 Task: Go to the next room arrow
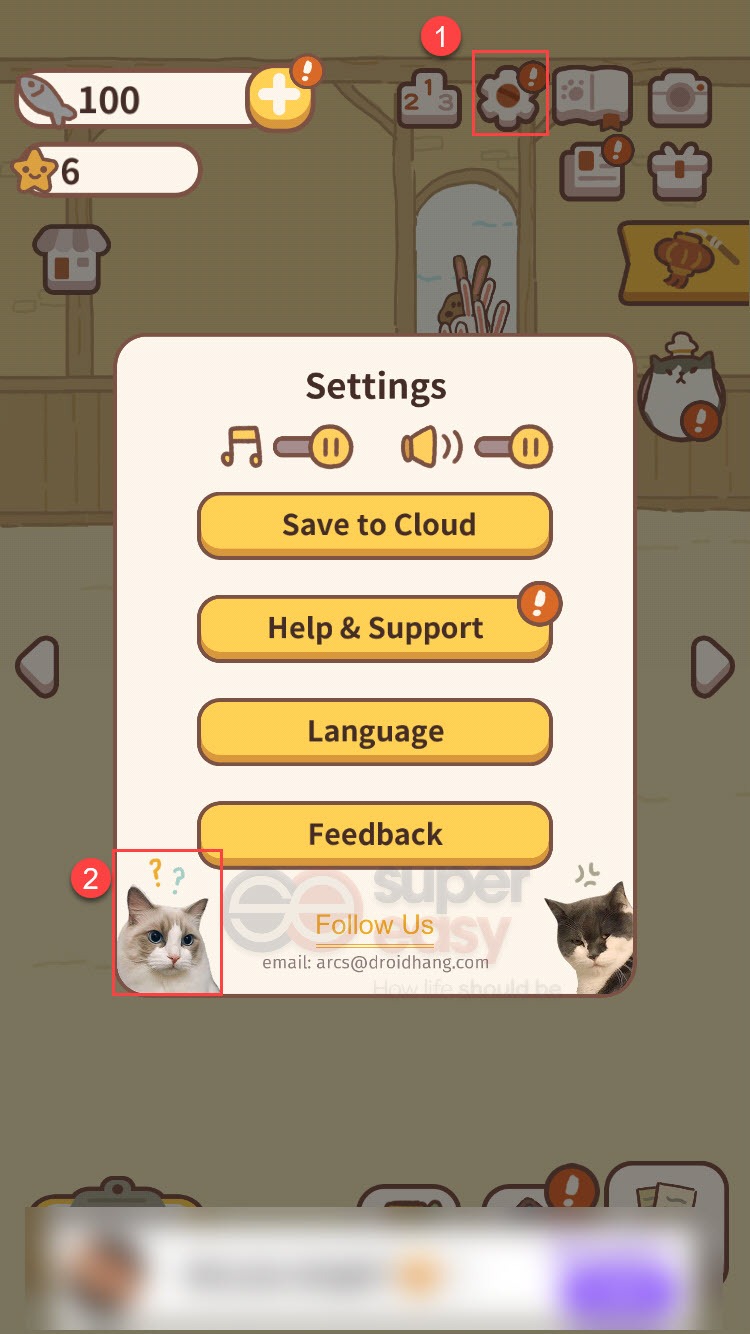(713, 665)
